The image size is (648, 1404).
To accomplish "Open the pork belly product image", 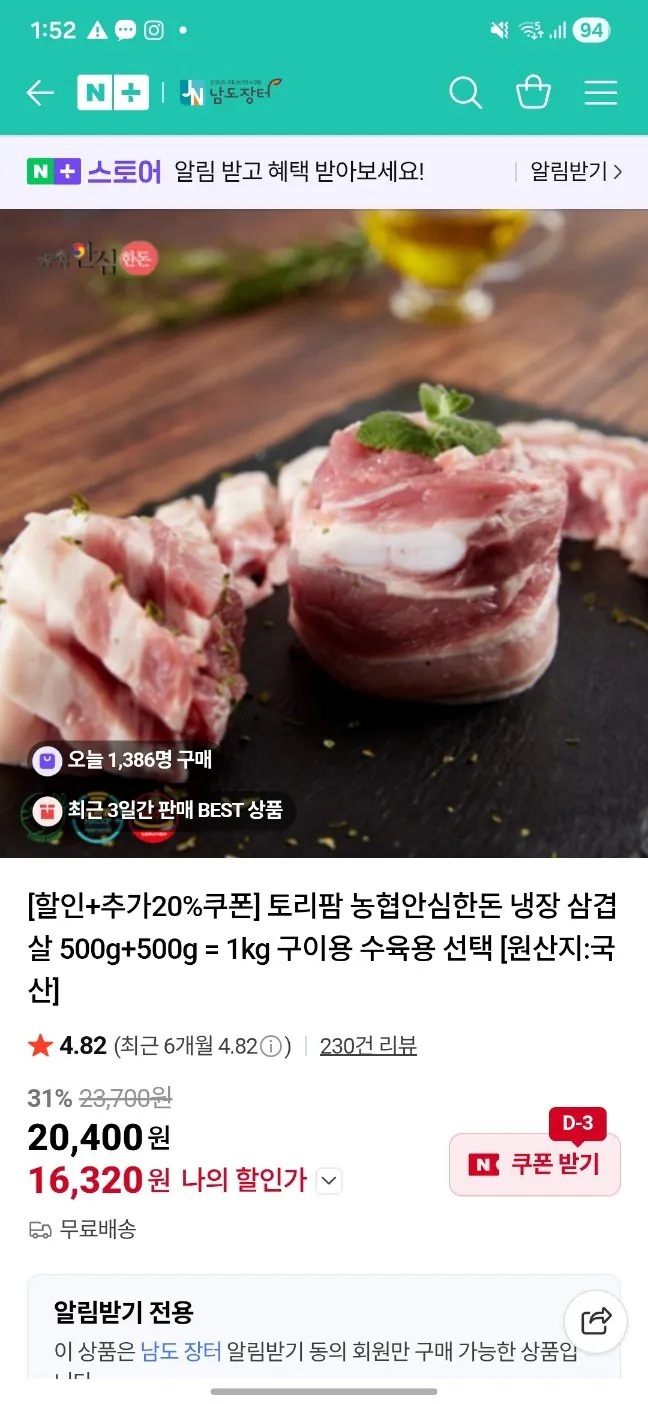I will point(324,533).
